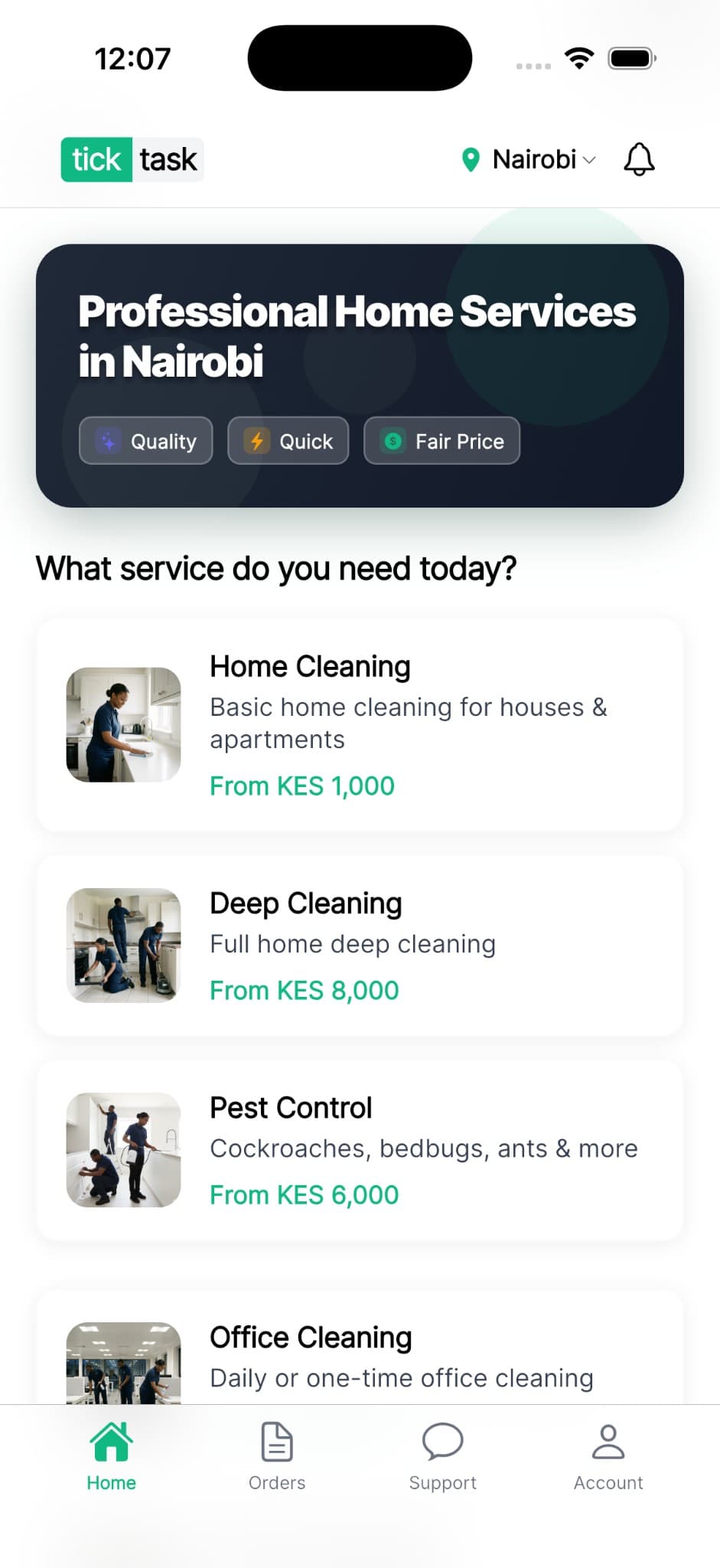Image resolution: width=720 pixels, height=1568 pixels.
Task: Tap the Home Cleaning thumbnail image
Action: click(x=123, y=724)
